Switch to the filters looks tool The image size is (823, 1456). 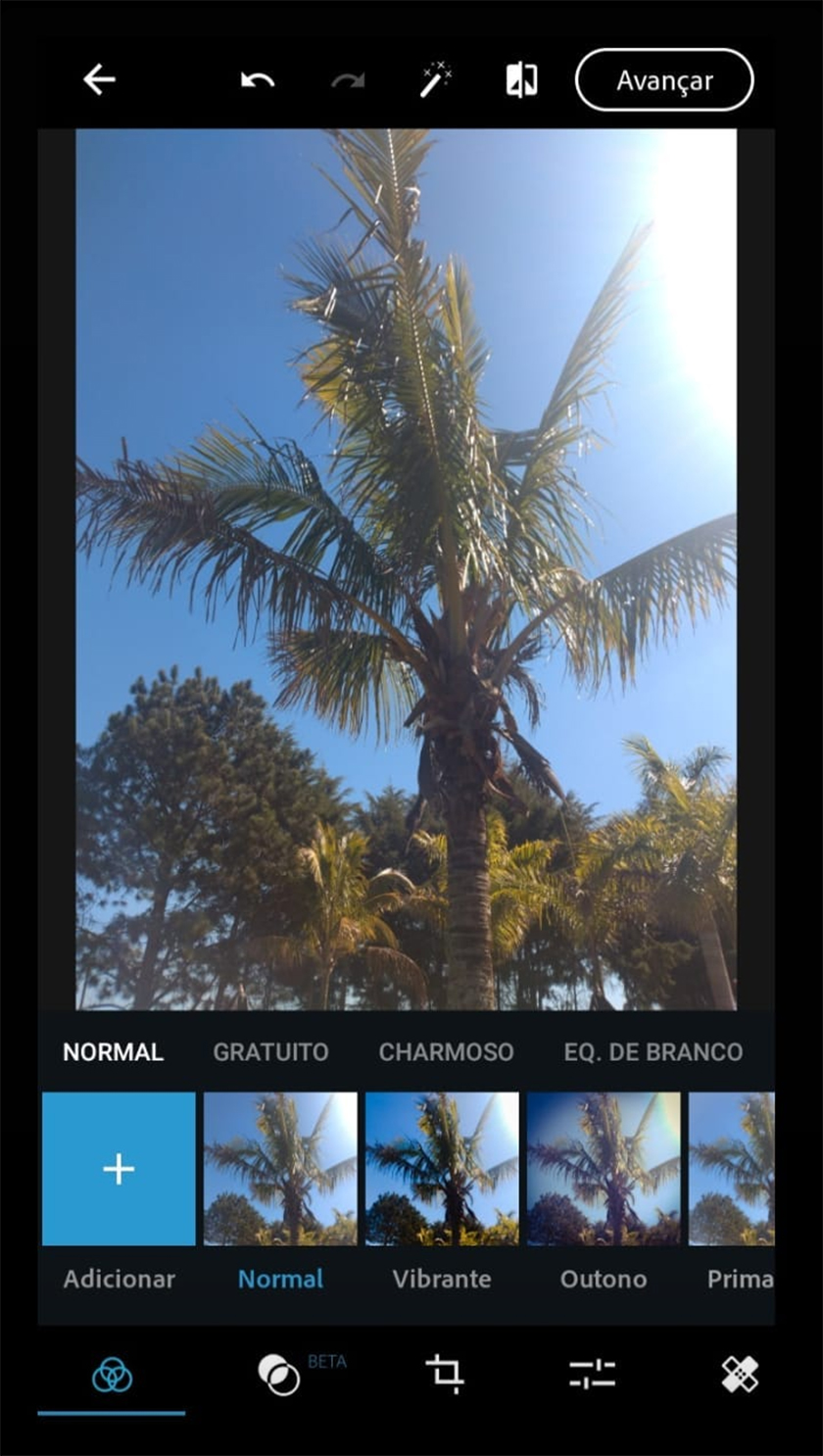pyautogui.click(x=112, y=1374)
